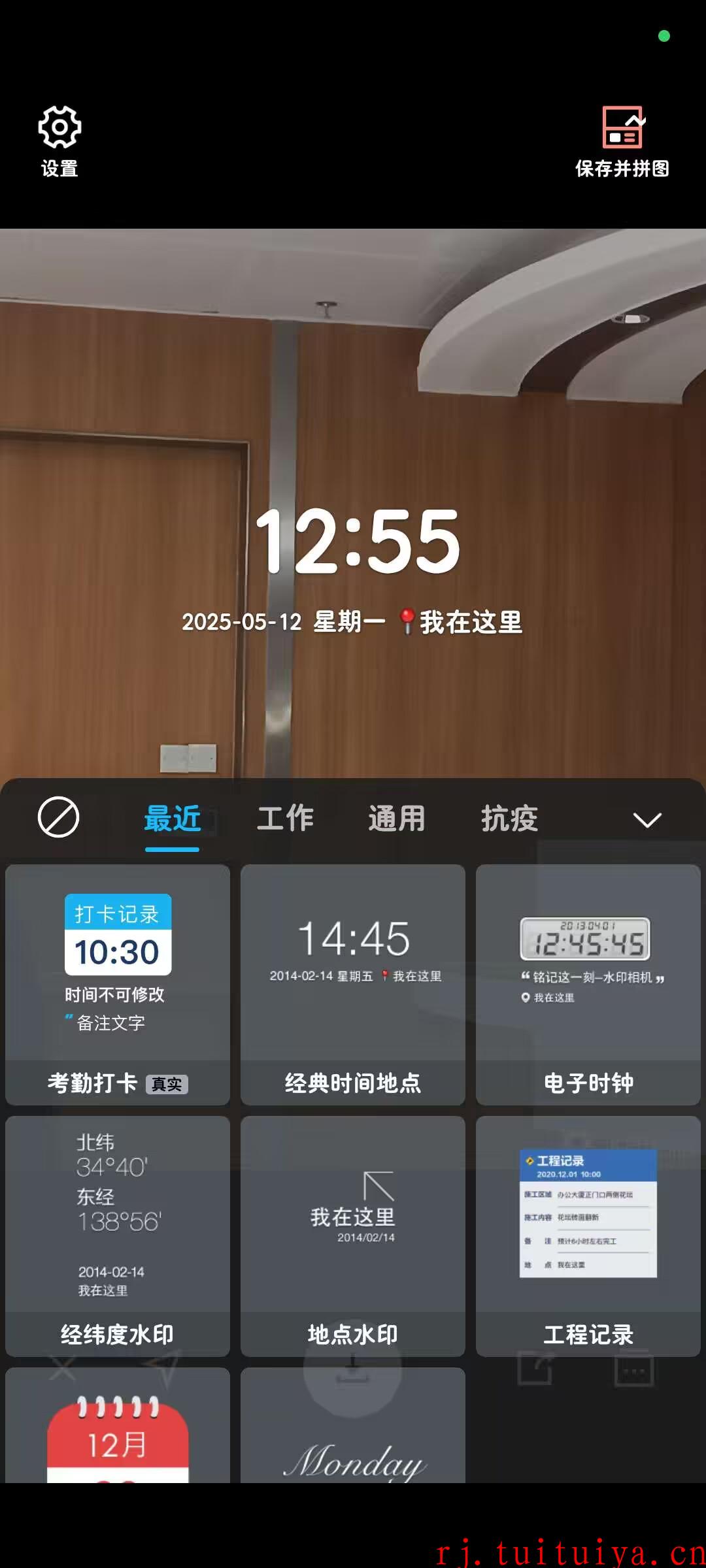Image resolution: width=706 pixels, height=1568 pixels.
Task: Switch to the 通用 tab
Action: (397, 819)
